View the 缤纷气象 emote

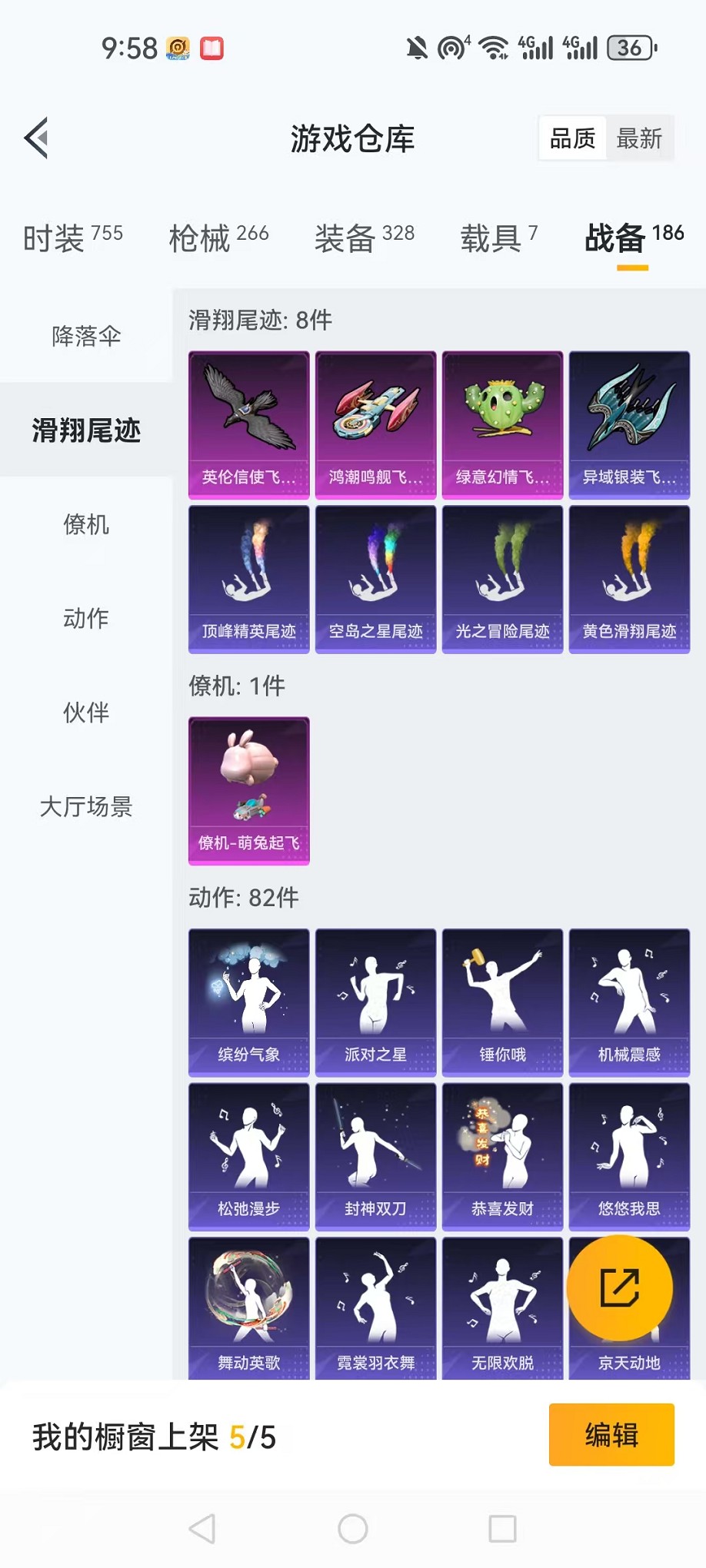pos(249,1002)
